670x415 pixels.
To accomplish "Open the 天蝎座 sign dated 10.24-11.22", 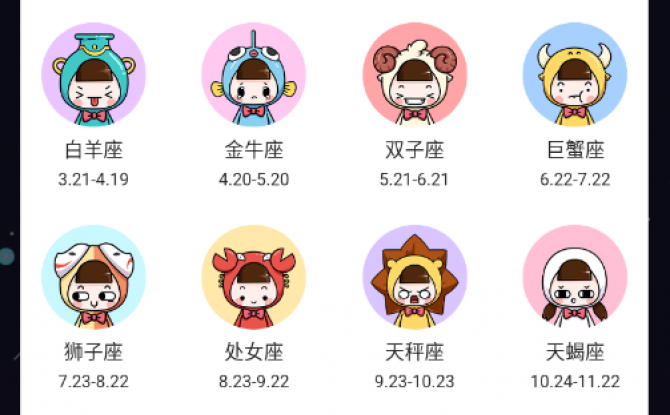I will [x=575, y=277].
